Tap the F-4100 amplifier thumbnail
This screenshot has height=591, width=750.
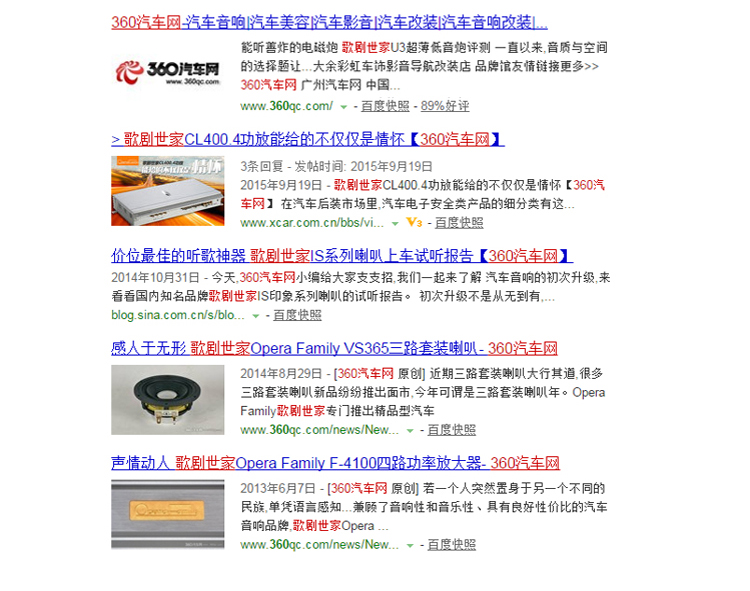pyautogui.click(x=168, y=515)
